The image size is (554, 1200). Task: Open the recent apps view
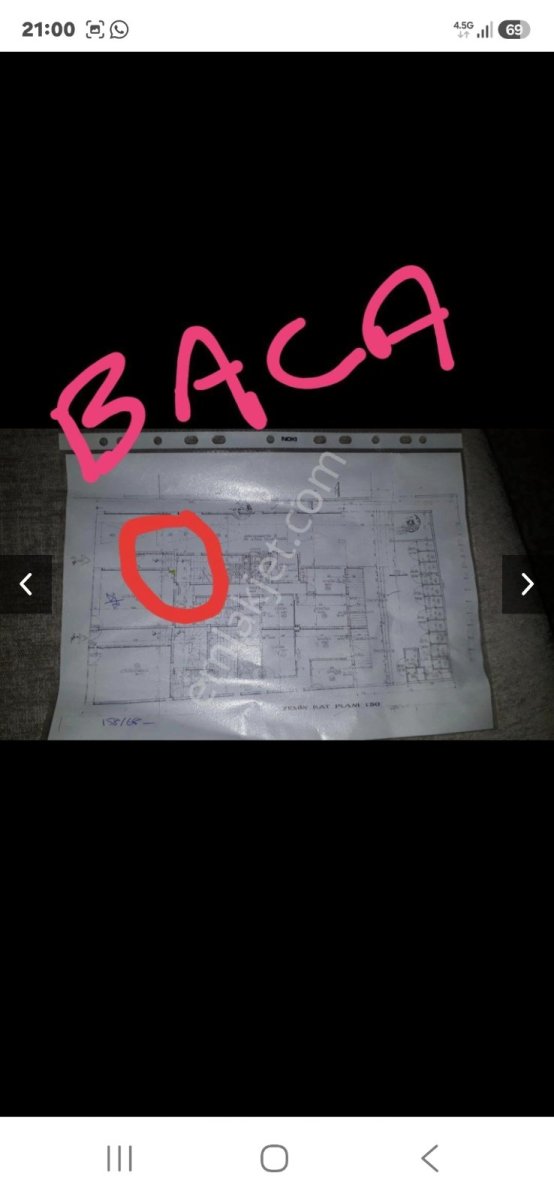[x=119, y=1159]
